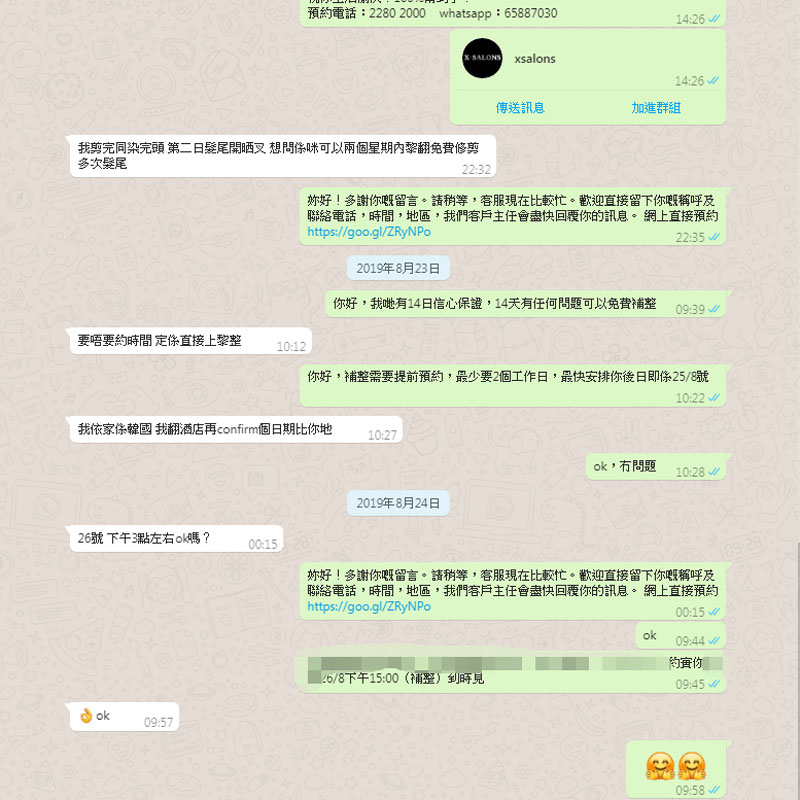The height and width of the screenshot is (800, 800).
Task: Tap 傳送訊息 on the xsalons contact card
Action: [520, 108]
